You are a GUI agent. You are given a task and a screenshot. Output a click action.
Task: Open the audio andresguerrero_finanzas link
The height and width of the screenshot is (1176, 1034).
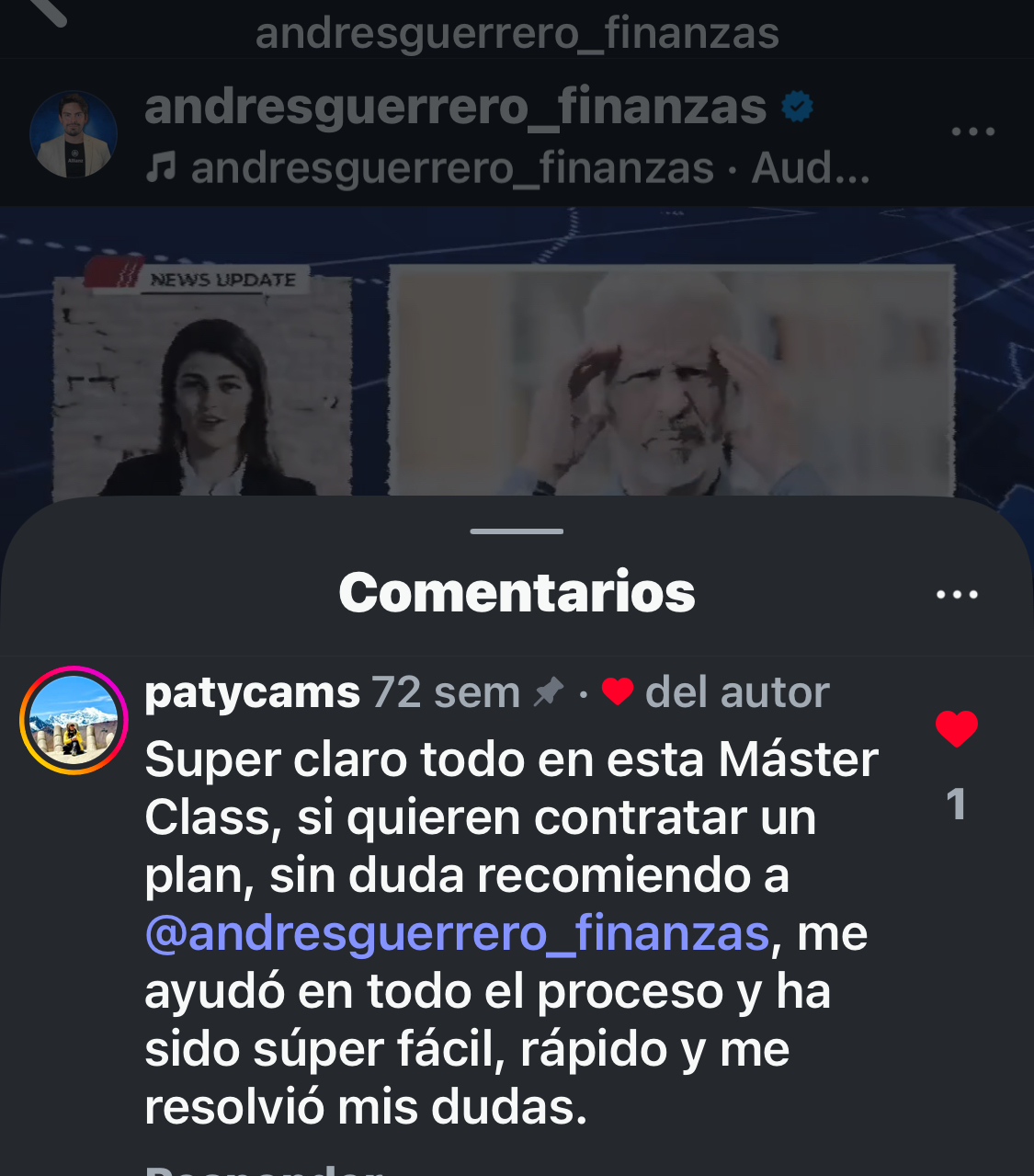[507, 168]
